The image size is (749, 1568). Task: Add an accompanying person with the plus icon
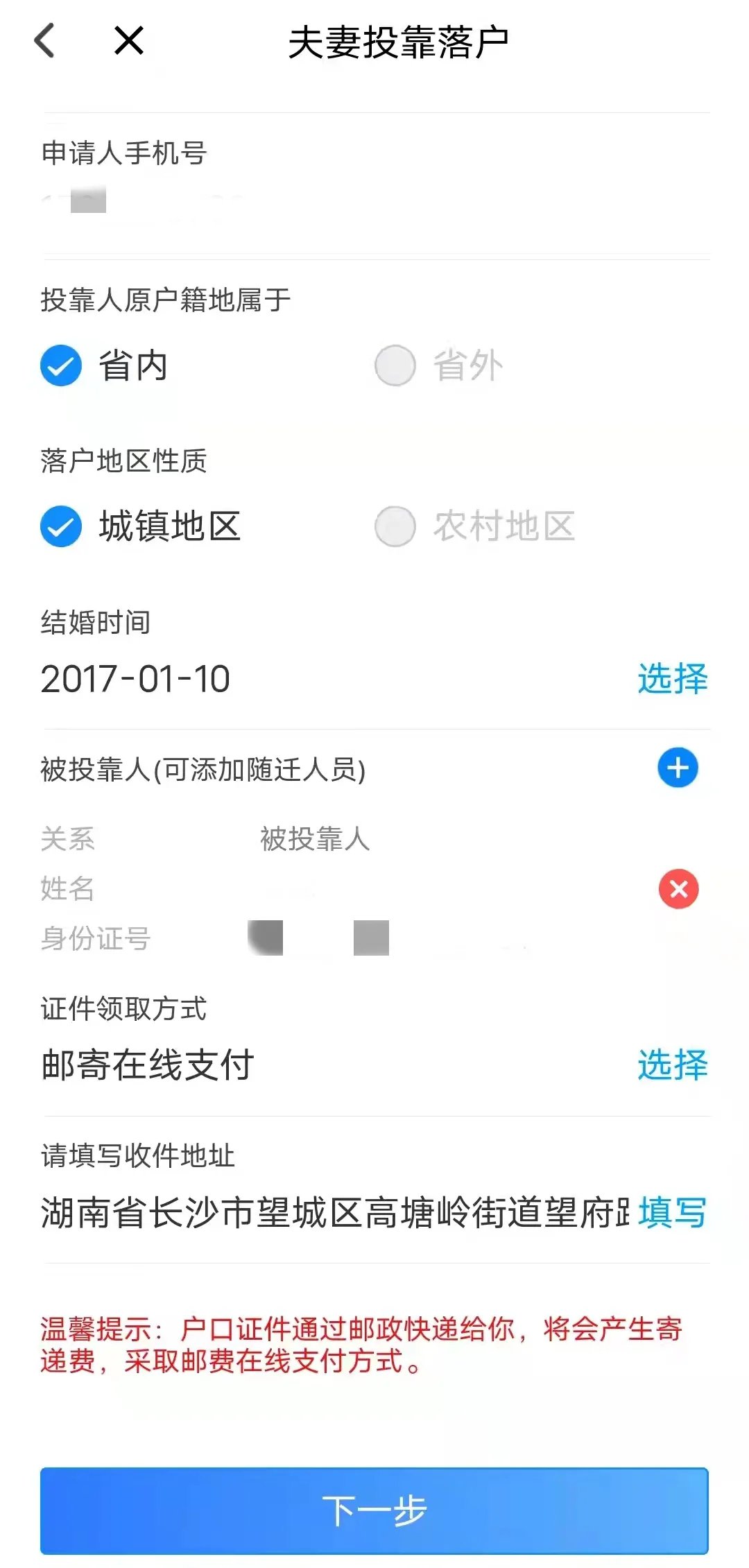point(678,768)
